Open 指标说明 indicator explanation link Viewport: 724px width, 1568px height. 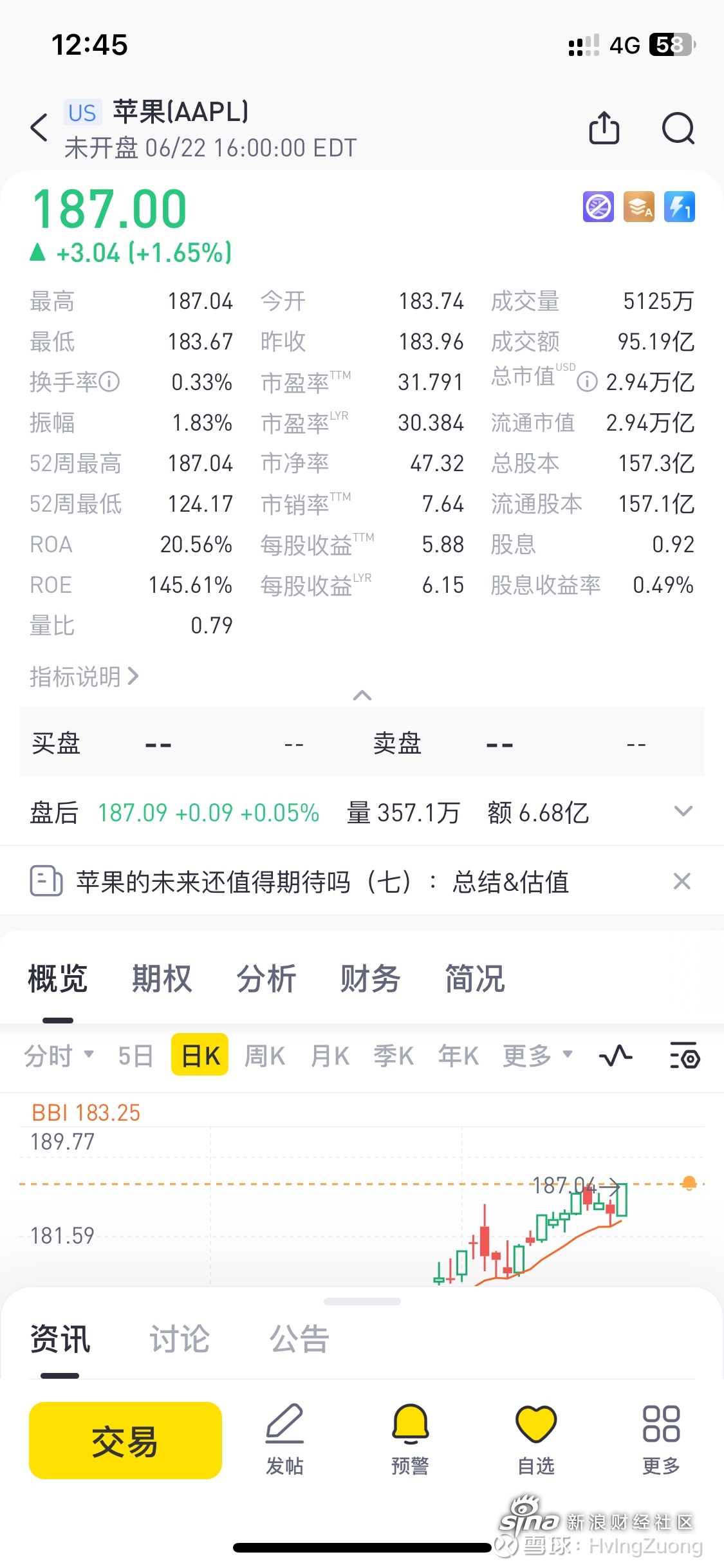[84, 677]
